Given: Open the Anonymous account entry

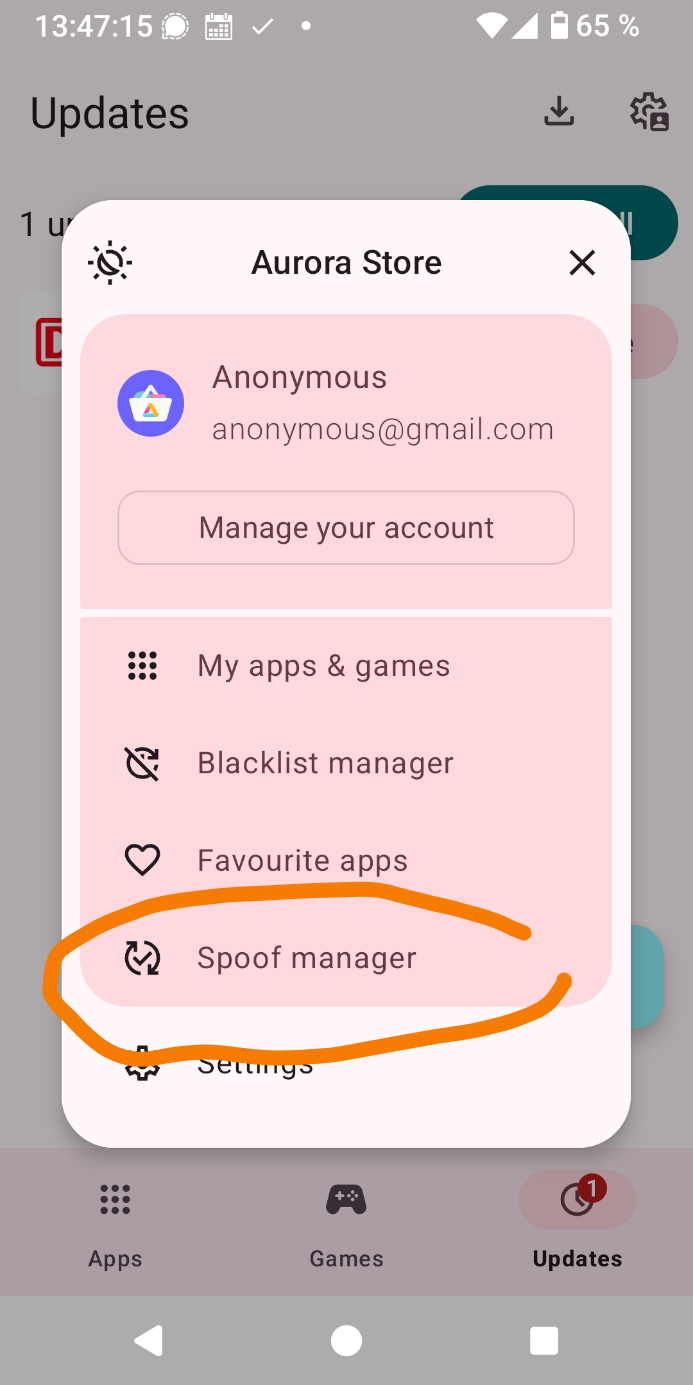Looking at the screenshot, I should click(346, 403).
